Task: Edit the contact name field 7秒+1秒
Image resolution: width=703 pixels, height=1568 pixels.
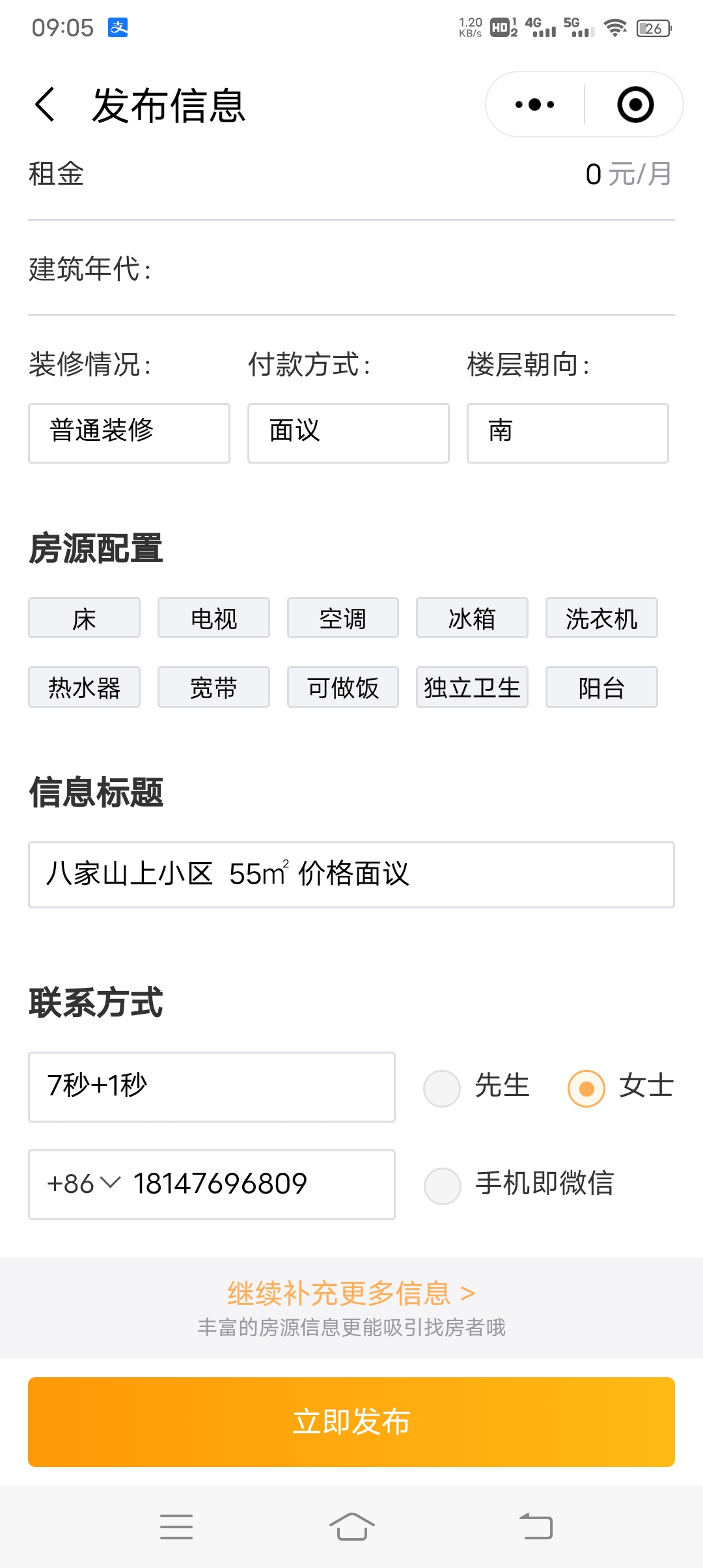Action: click(212, 1087)
